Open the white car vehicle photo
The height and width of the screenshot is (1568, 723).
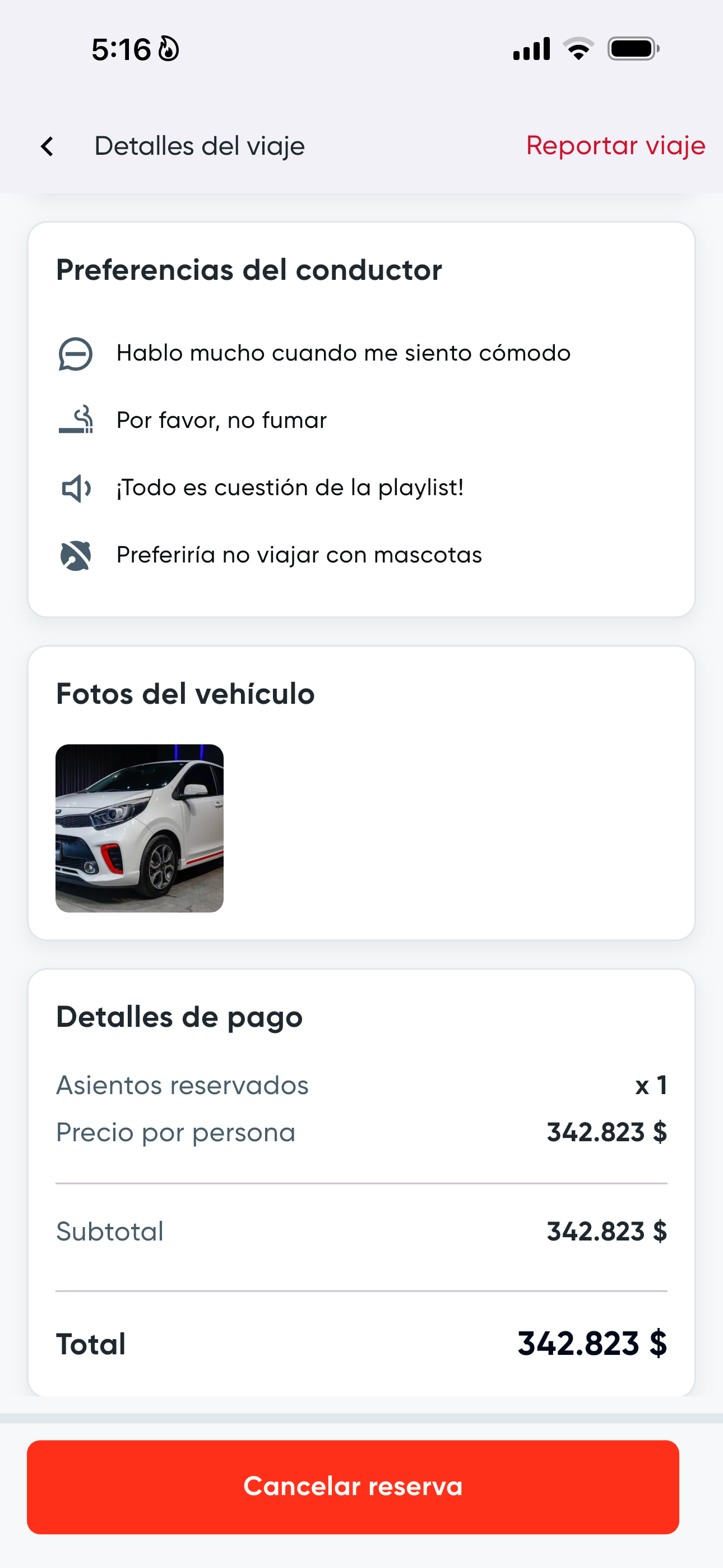coord(140,828)
